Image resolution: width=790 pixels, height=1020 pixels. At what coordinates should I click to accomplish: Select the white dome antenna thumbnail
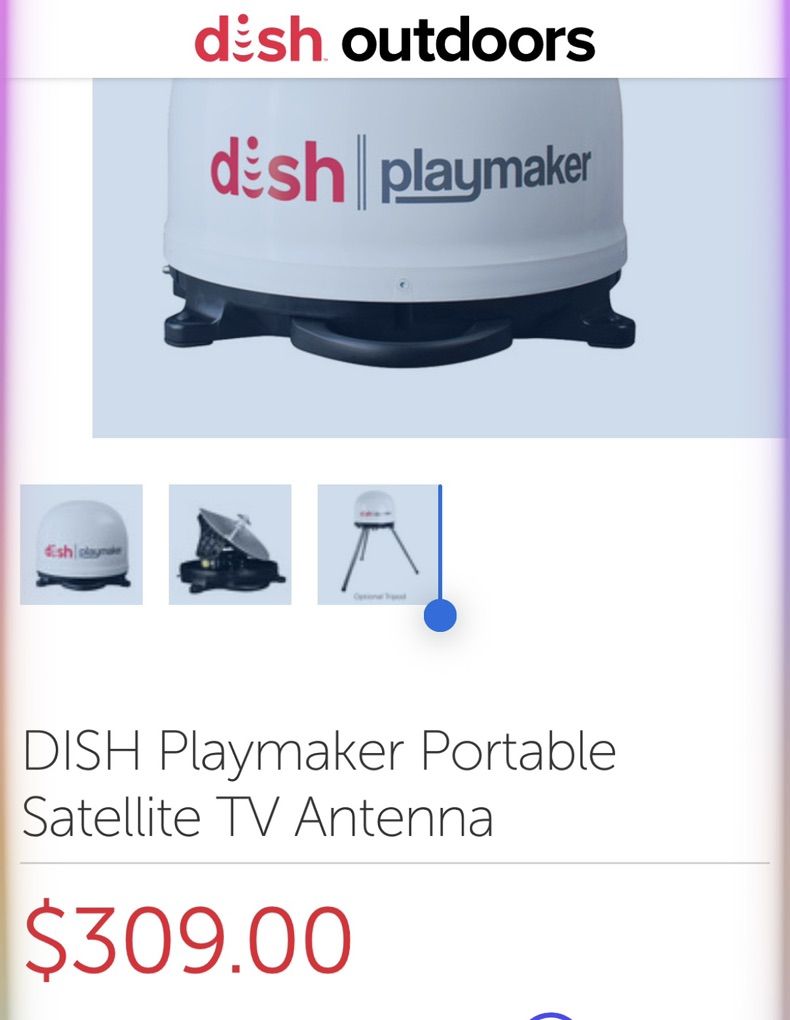[x=81, y=544]
